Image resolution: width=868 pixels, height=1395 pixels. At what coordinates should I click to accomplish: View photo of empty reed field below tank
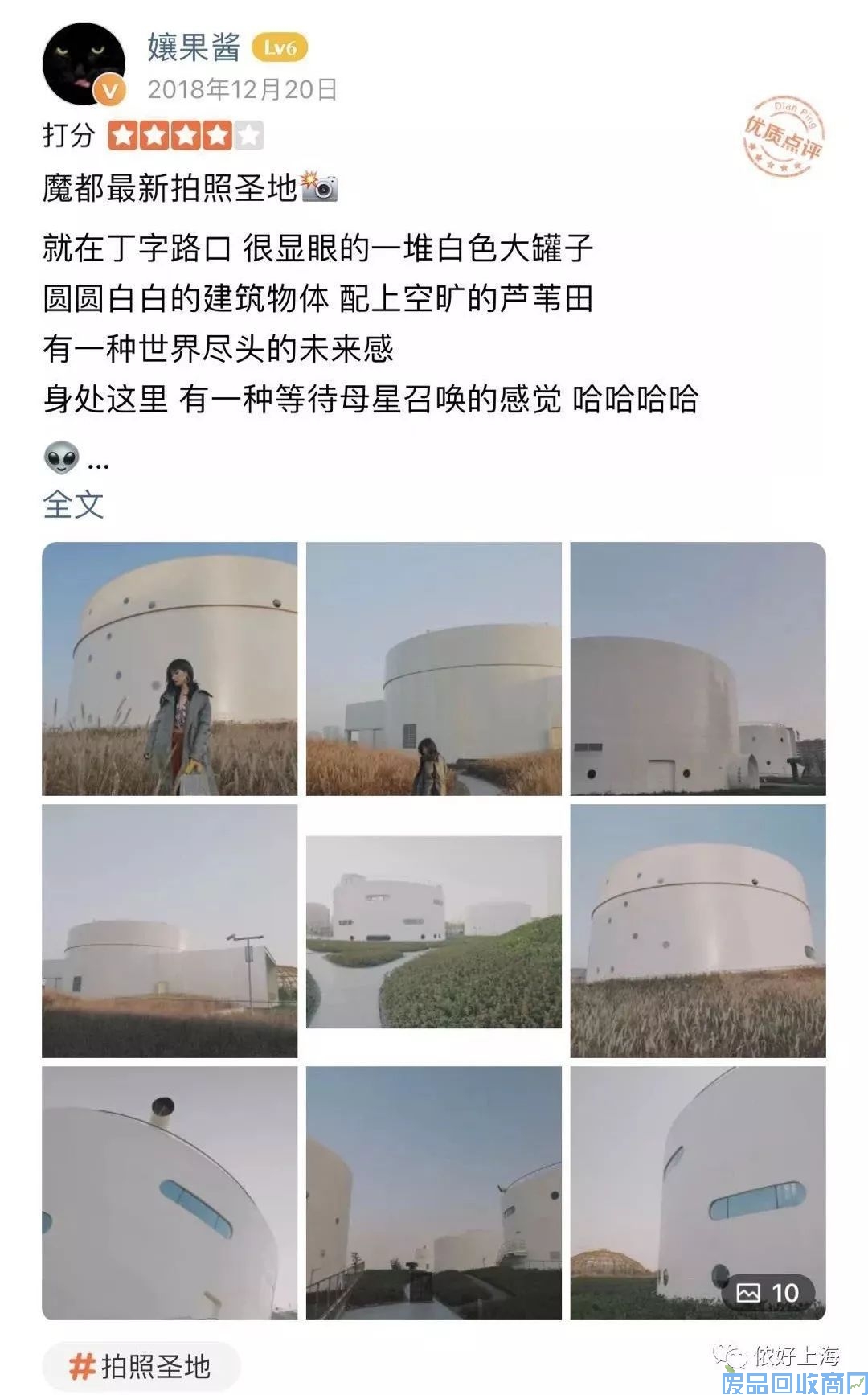click(698, 931)
